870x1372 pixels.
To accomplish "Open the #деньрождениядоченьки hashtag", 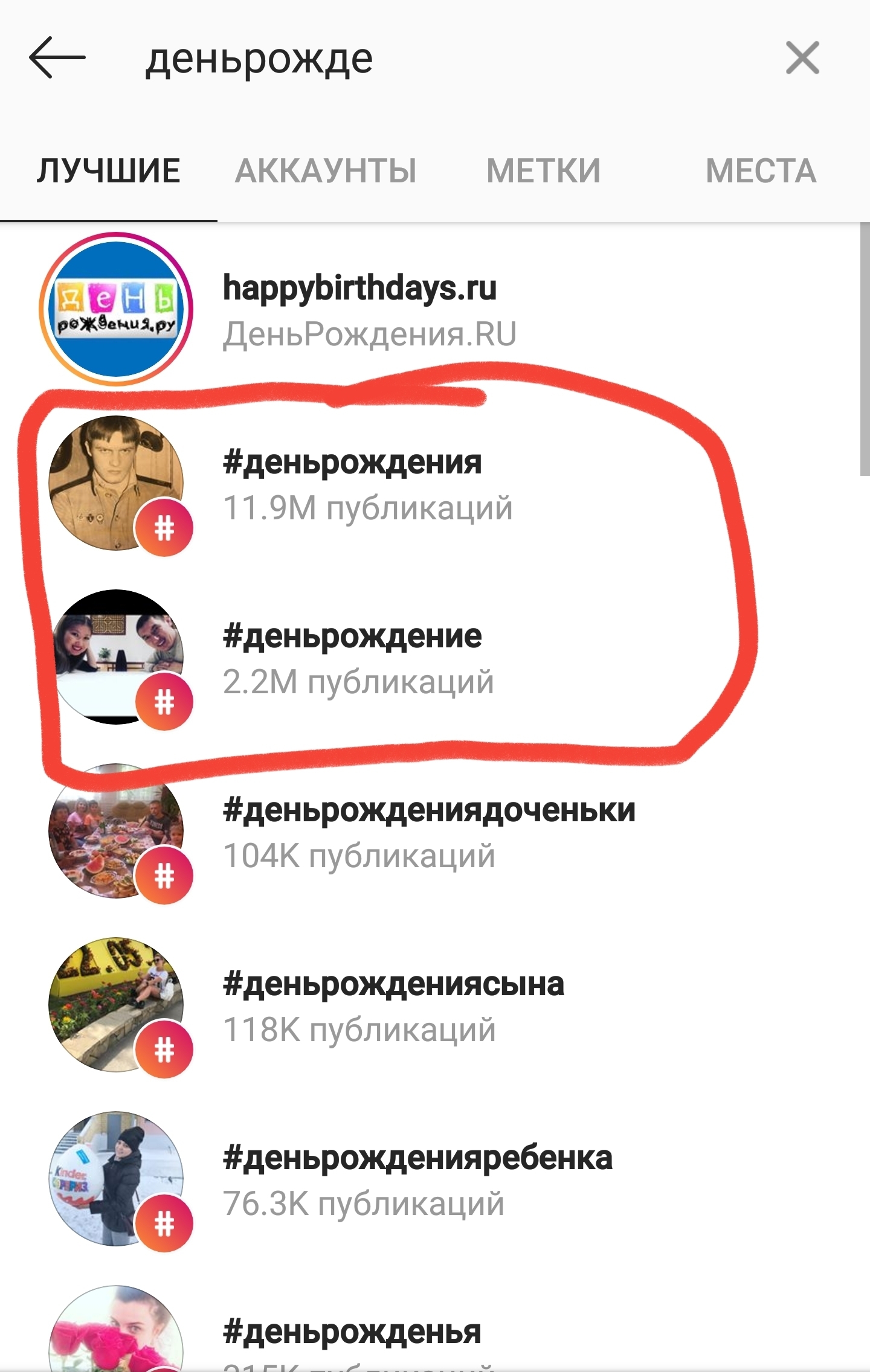I will 428,832.
